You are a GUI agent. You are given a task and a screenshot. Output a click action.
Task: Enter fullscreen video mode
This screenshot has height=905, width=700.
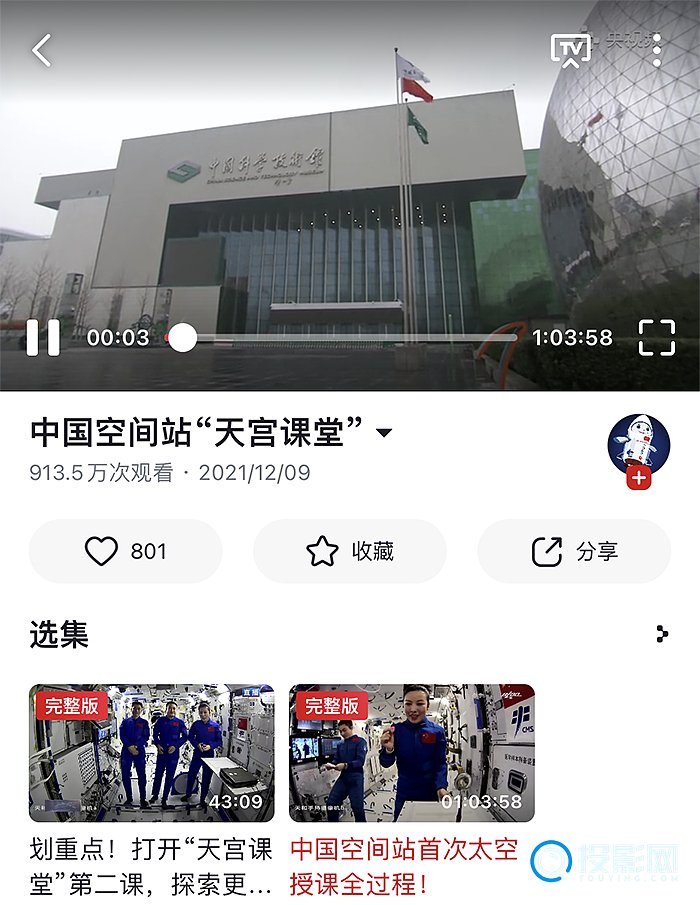pos(657,338)
